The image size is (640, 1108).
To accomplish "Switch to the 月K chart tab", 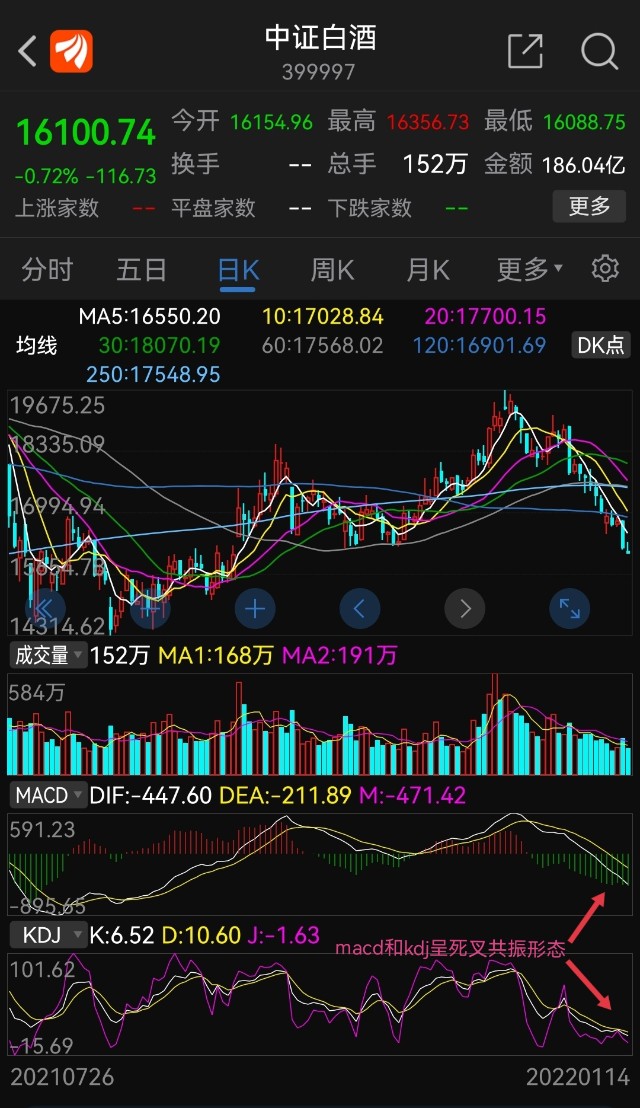I will click(x=428, y=269).
